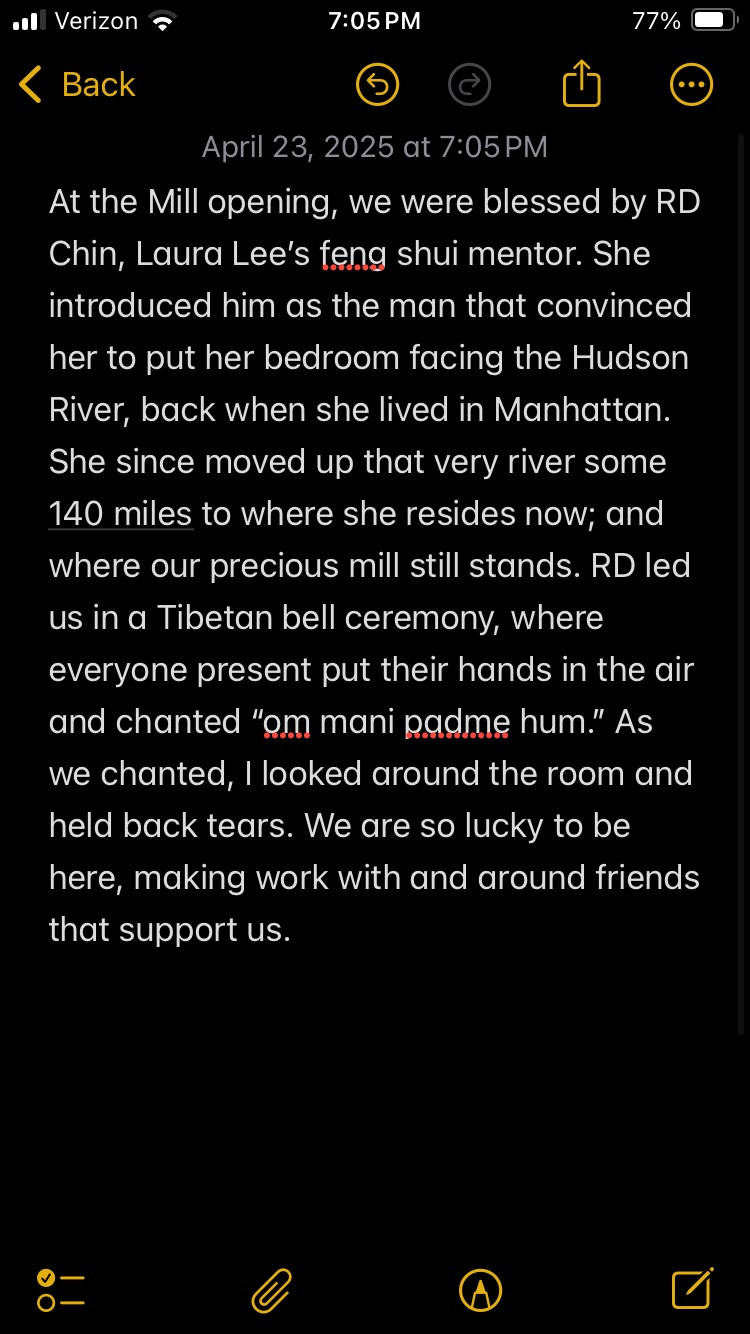
Task: Compose a new note
Action: pyautogui.click(x=692, y=1288)
